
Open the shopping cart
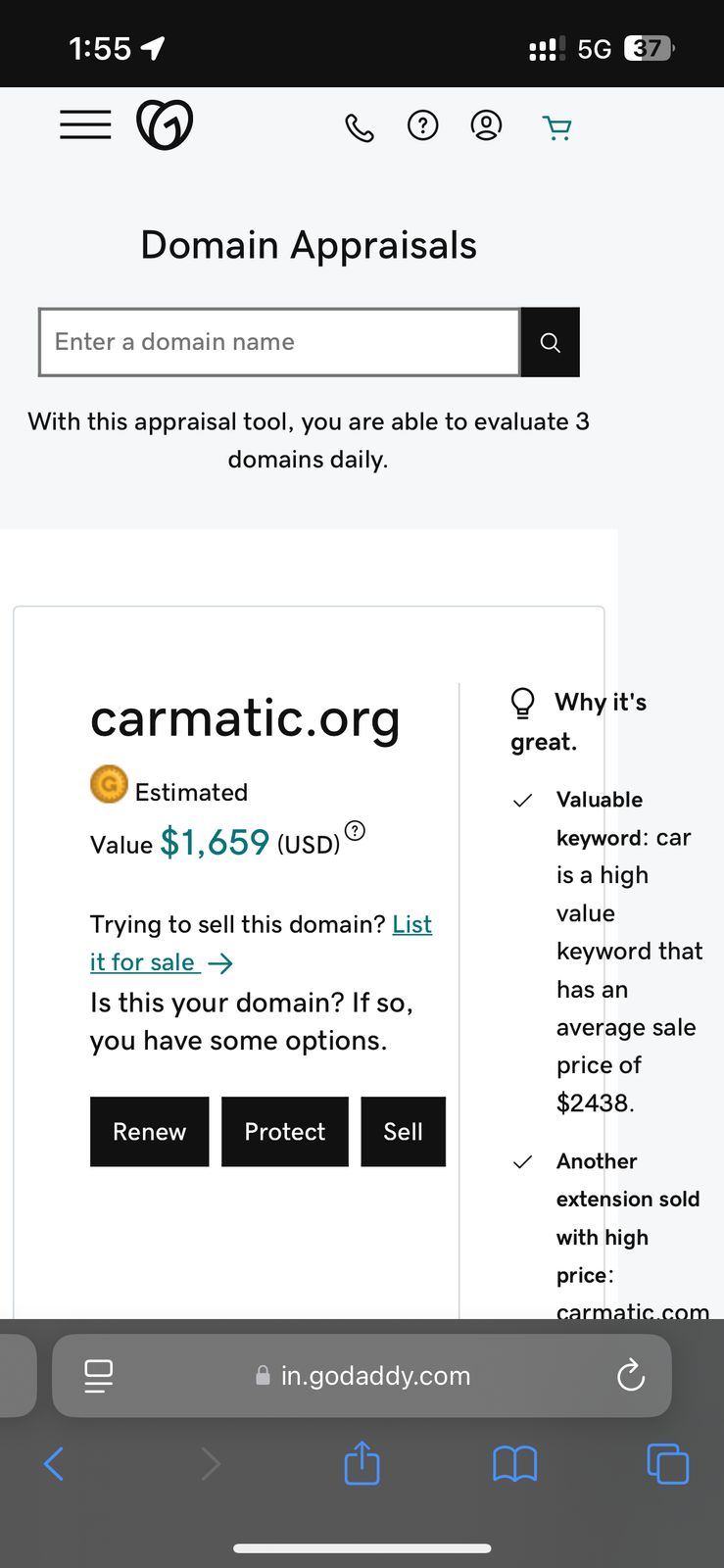pyautogui.click(x=557, y=127)
